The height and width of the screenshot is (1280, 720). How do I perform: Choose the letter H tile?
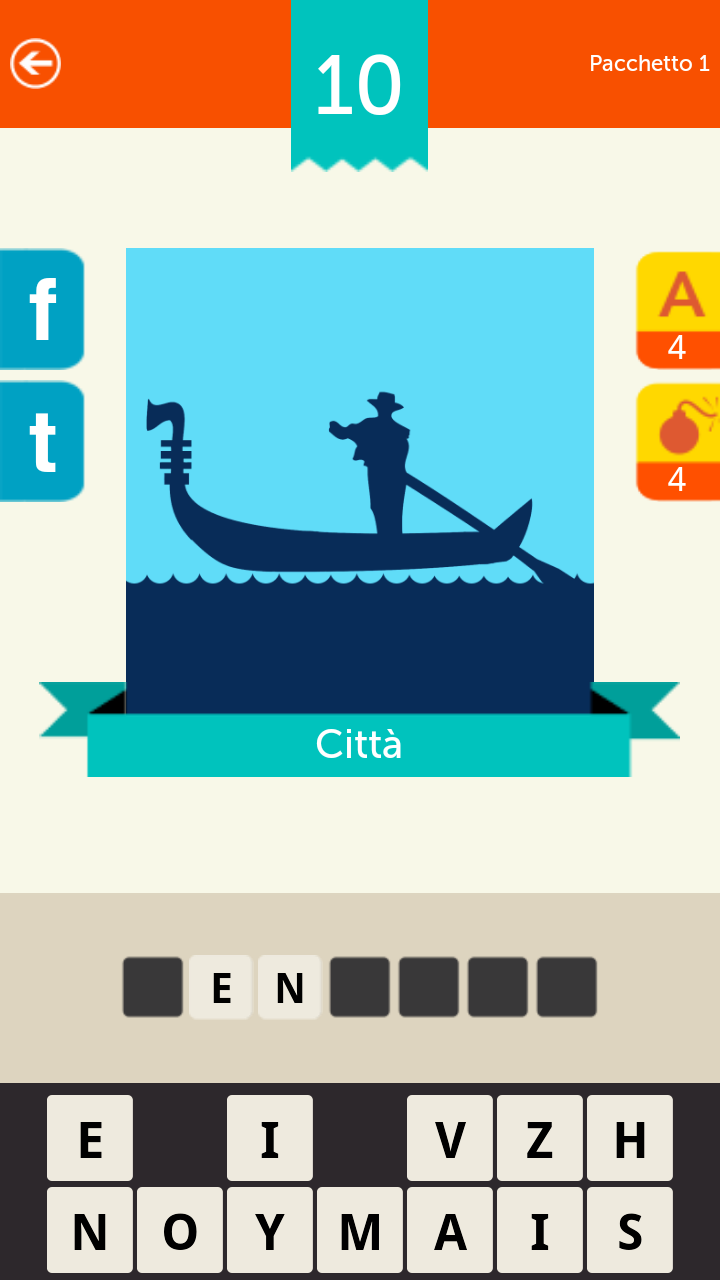630,1138
